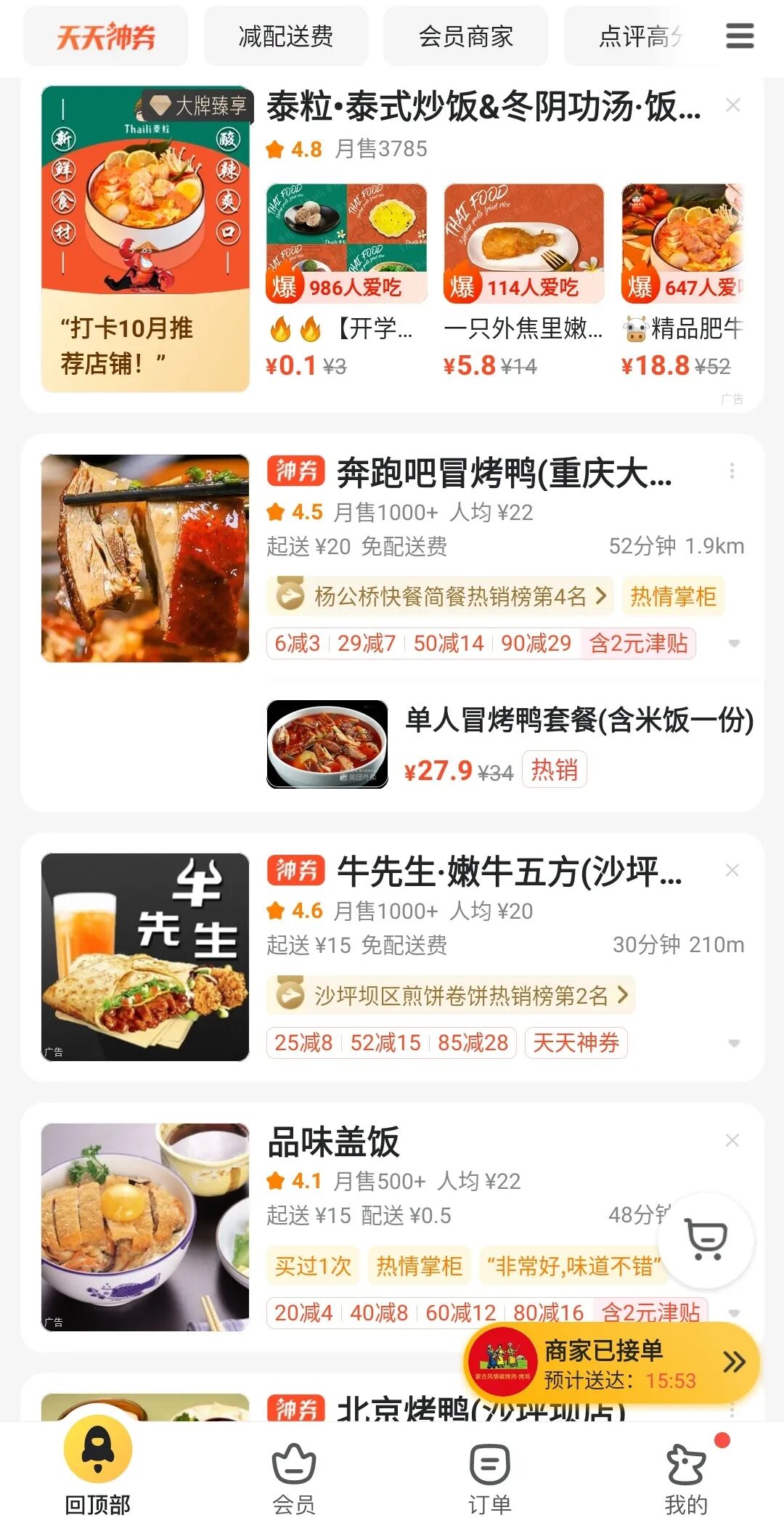Screen dimensions: 784x1531
Task: View the 商家已接单 order status
Action: pos(611,1364)
